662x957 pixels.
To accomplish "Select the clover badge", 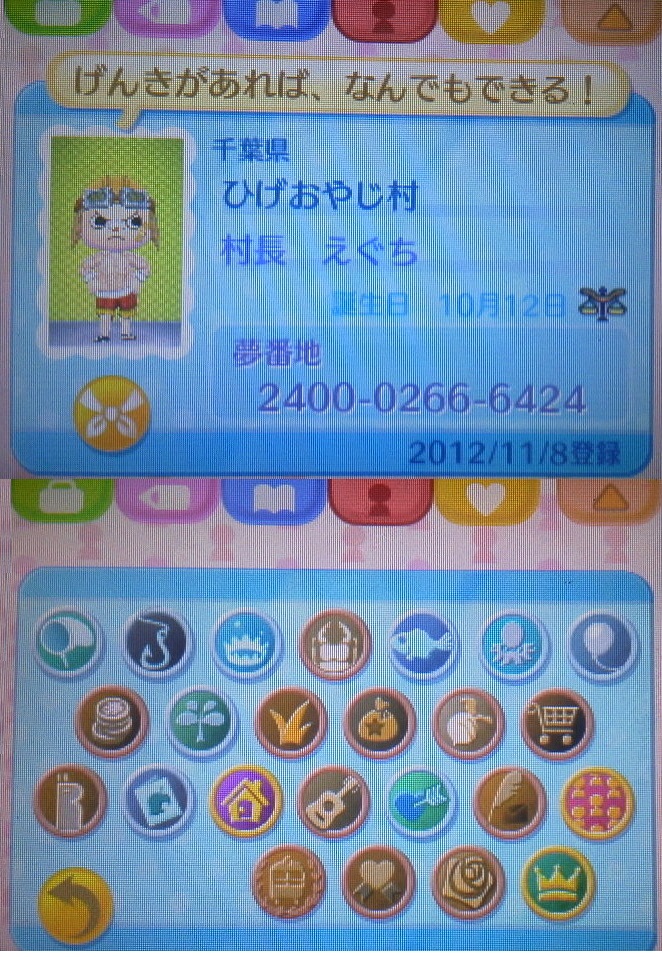I will pos(201,722).
